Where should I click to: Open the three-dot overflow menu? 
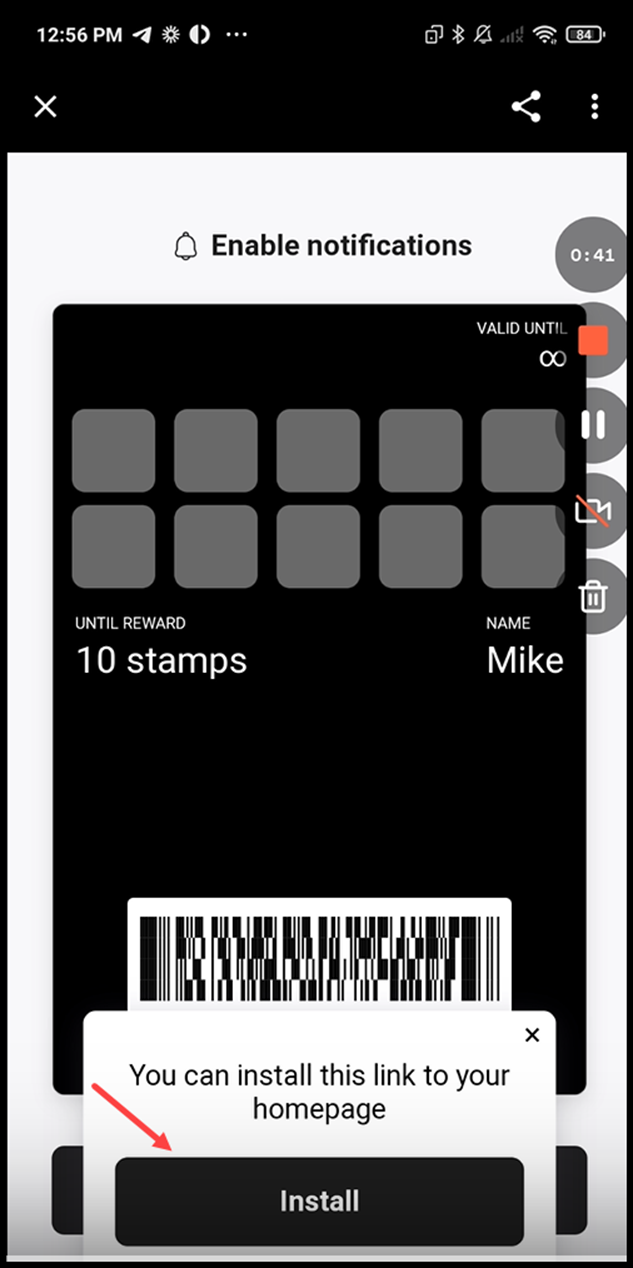[595, 107]
